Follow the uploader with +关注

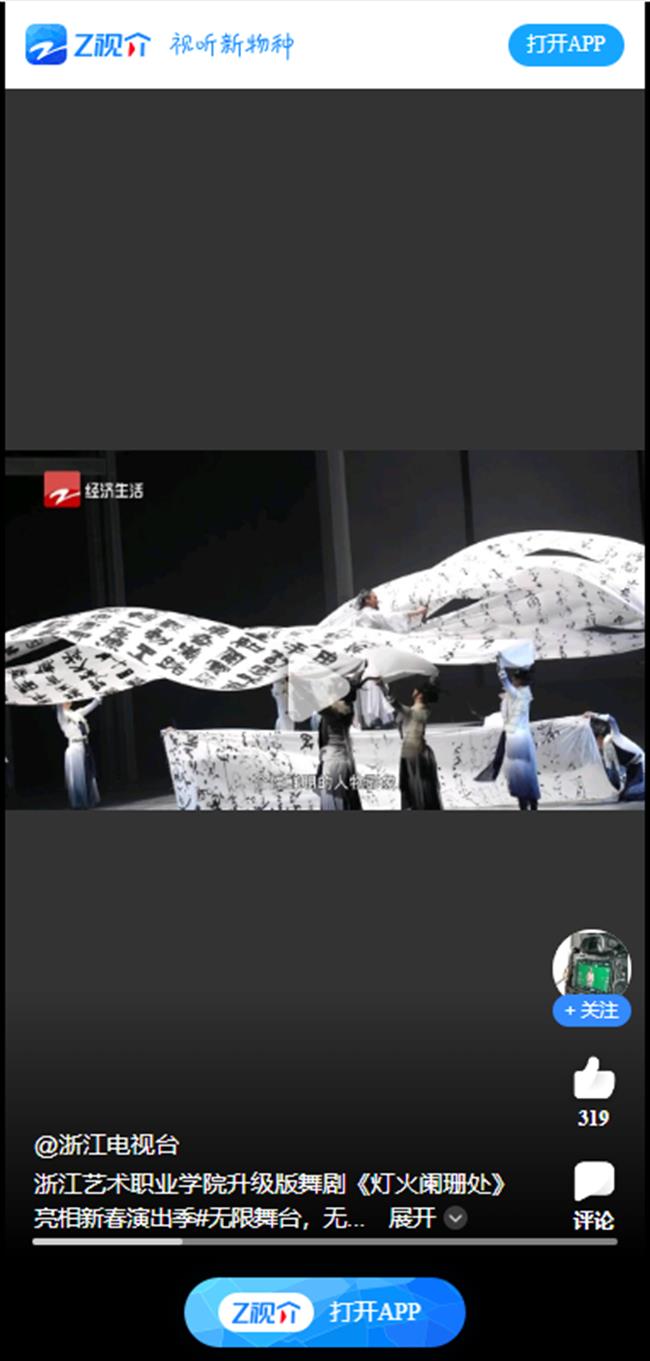tap(591, 1010)
